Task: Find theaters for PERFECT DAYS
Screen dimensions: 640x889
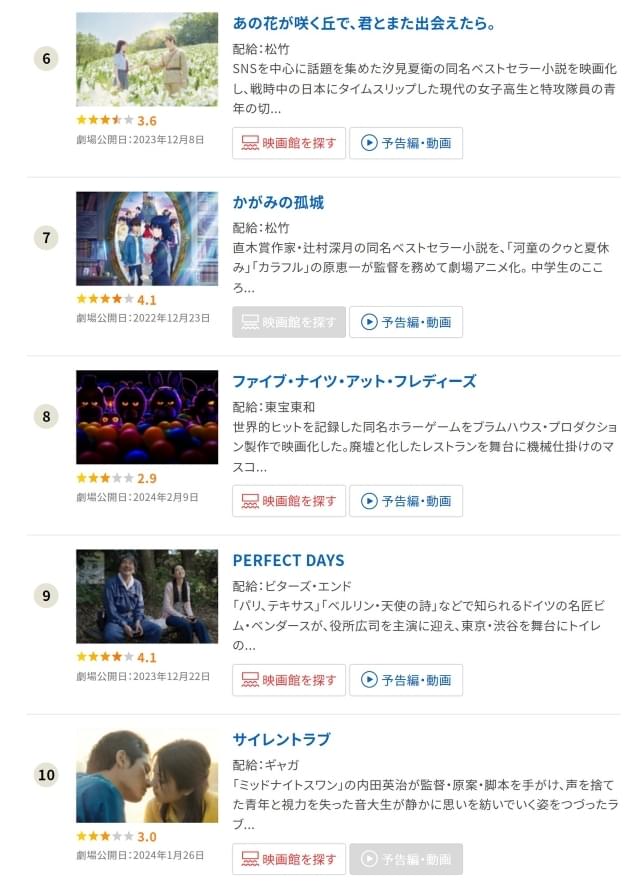Action: coord(289,680)
